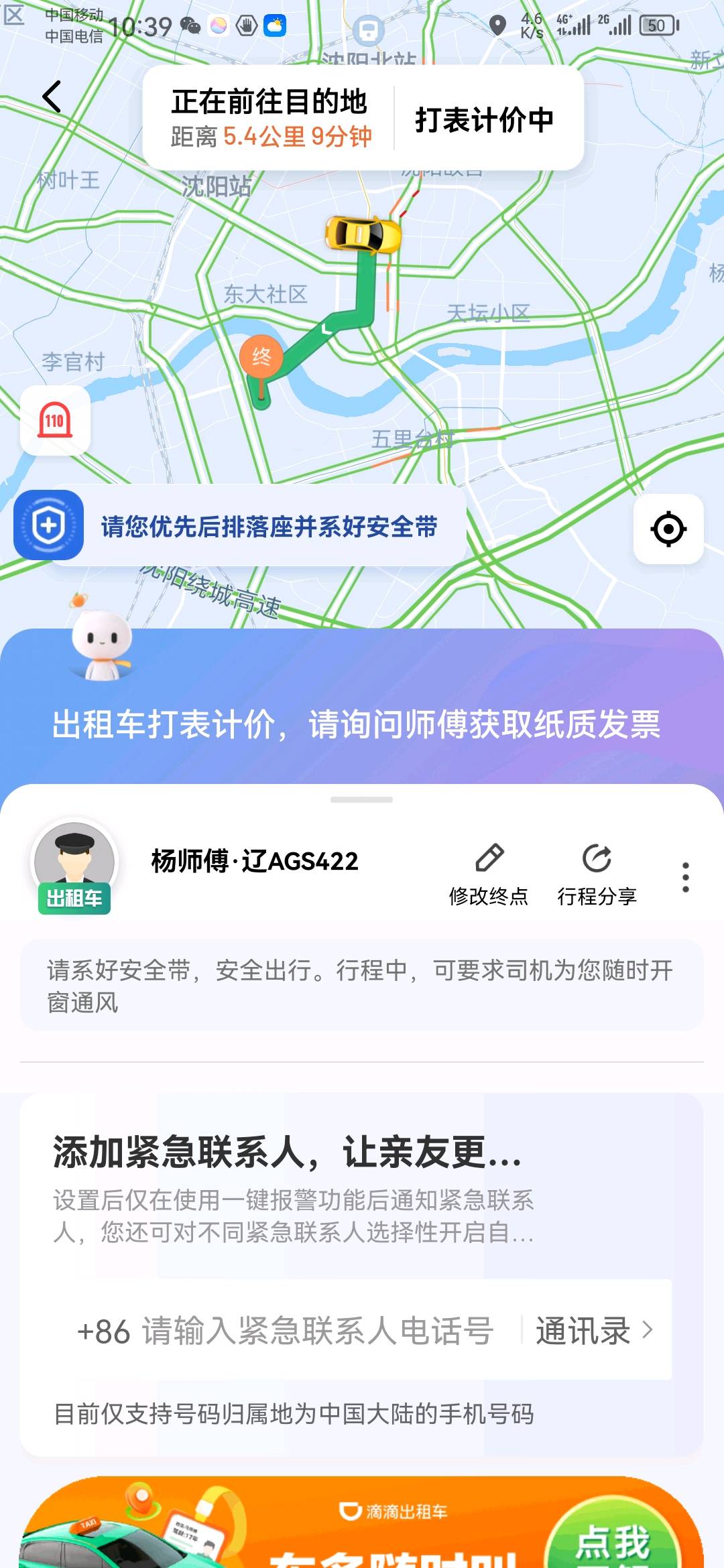Open 通讯录 to pick a contact

tap(594, 1331)
